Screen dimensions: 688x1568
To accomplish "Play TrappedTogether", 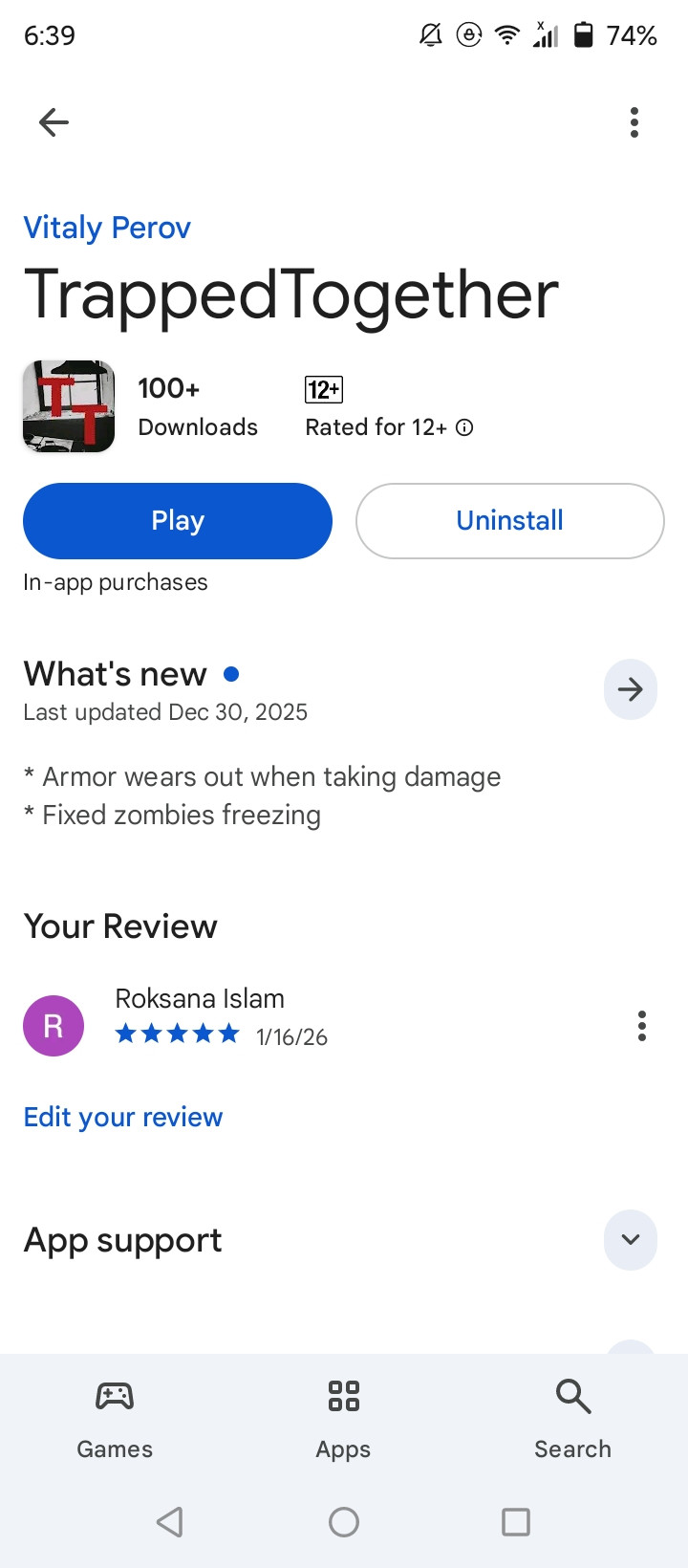I will (178, 521).
